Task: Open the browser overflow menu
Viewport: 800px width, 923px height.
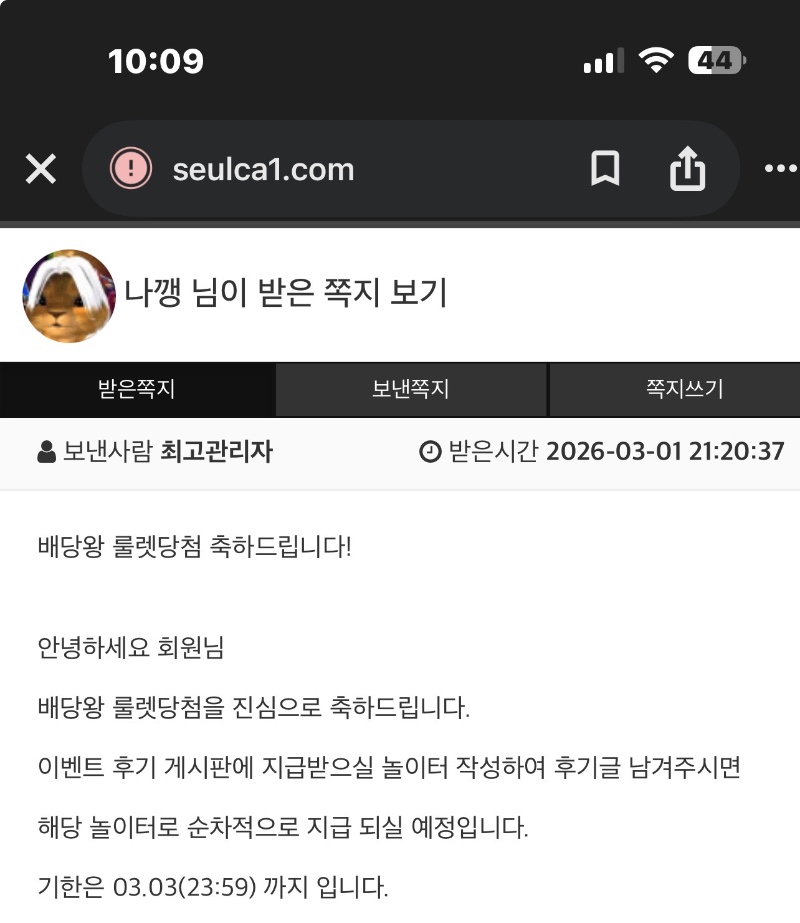Action: pyautogui.click(x=780, y=169)
